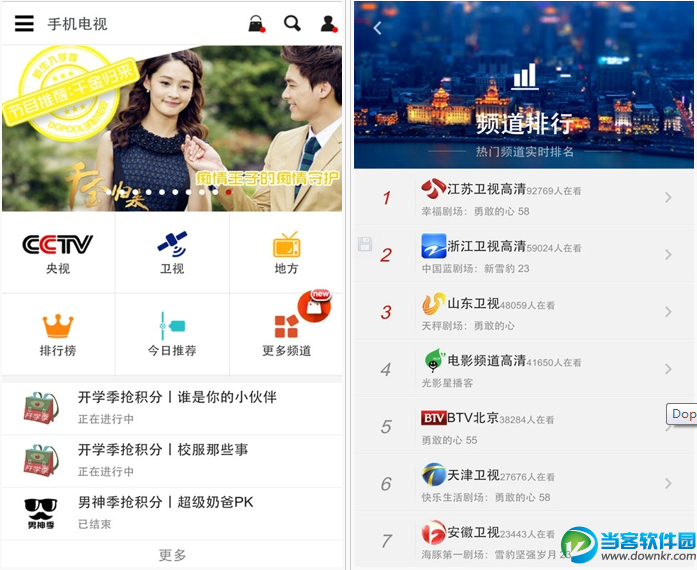
Task: Tap 更多 to show more activities
Action: pyautogui.click(x=172, y=555)
